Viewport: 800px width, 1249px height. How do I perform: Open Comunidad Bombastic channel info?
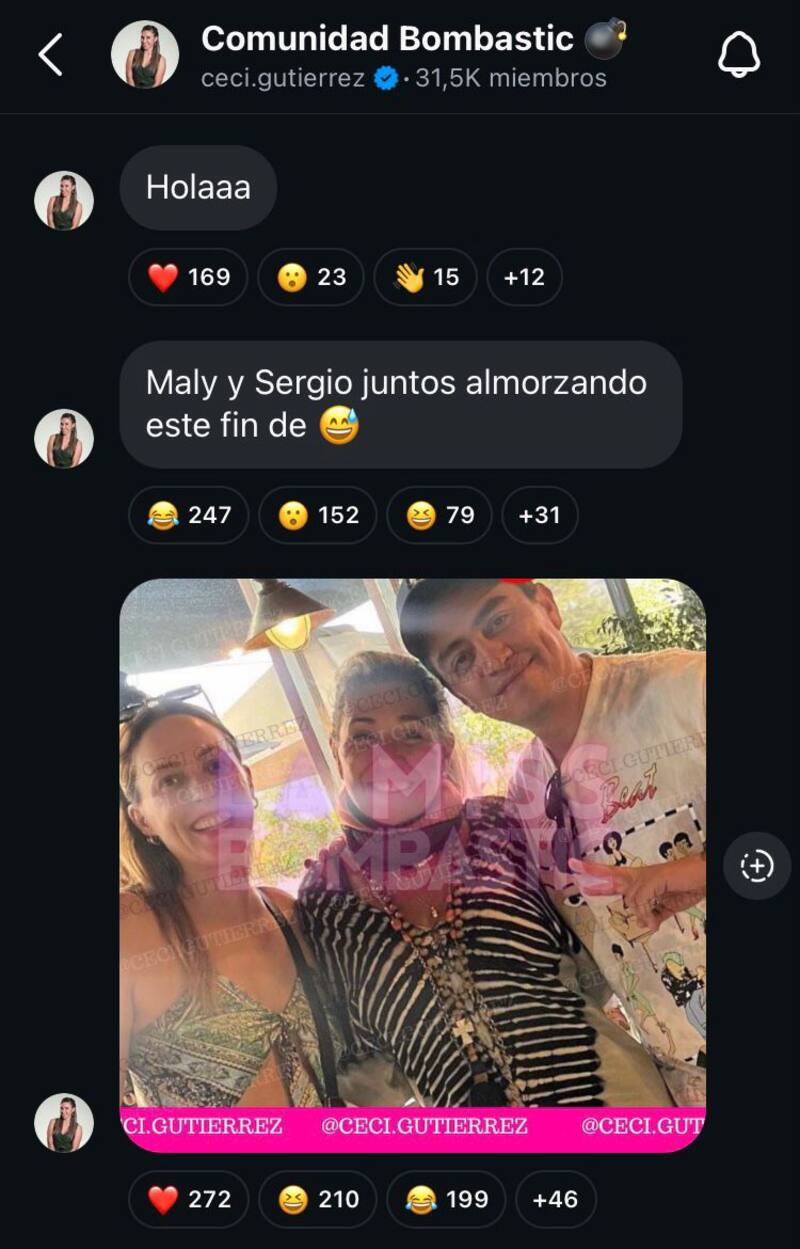coord(387,40)
